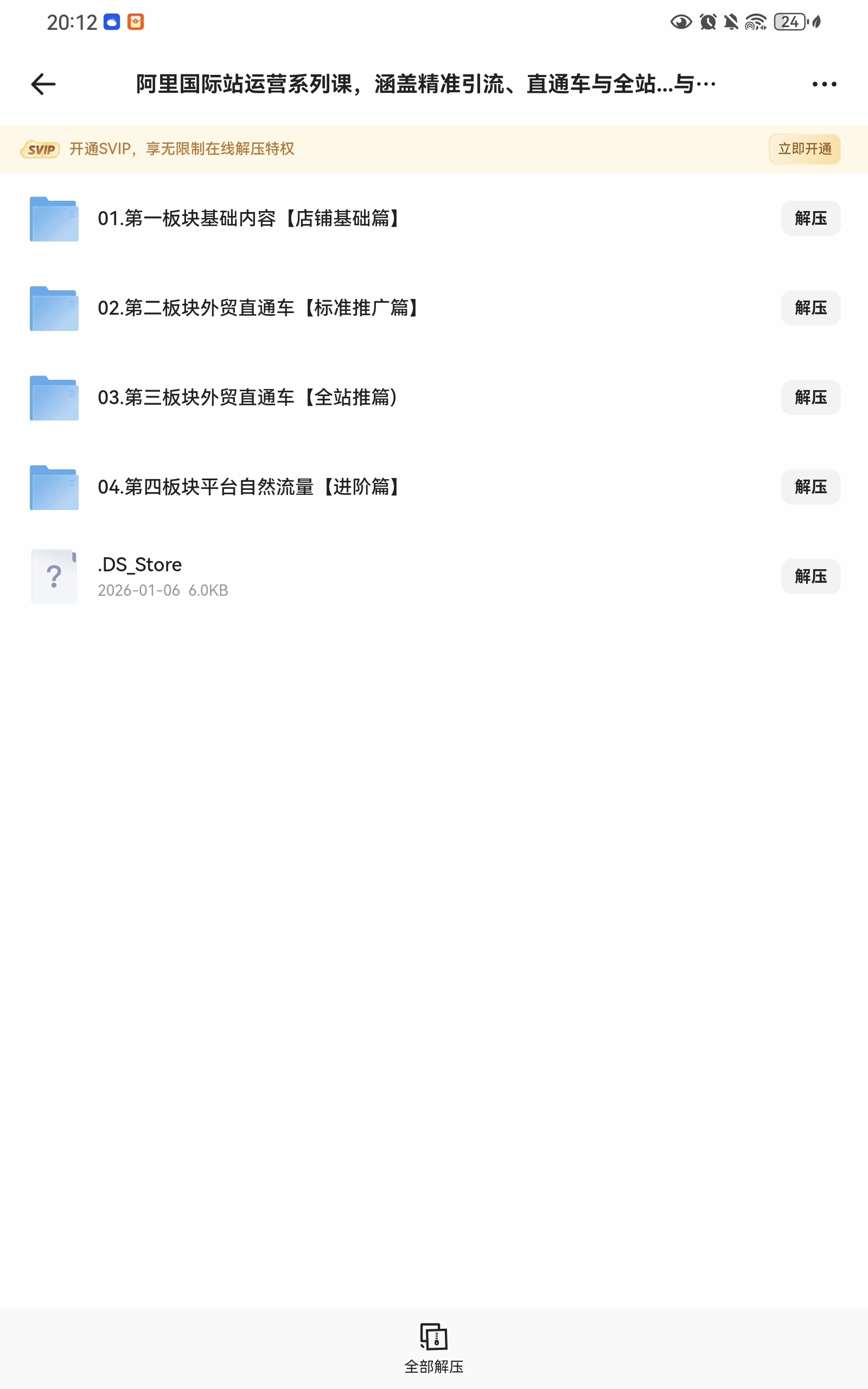
Task: Extract everything with 全部解压
Action: click(434, 1348)
